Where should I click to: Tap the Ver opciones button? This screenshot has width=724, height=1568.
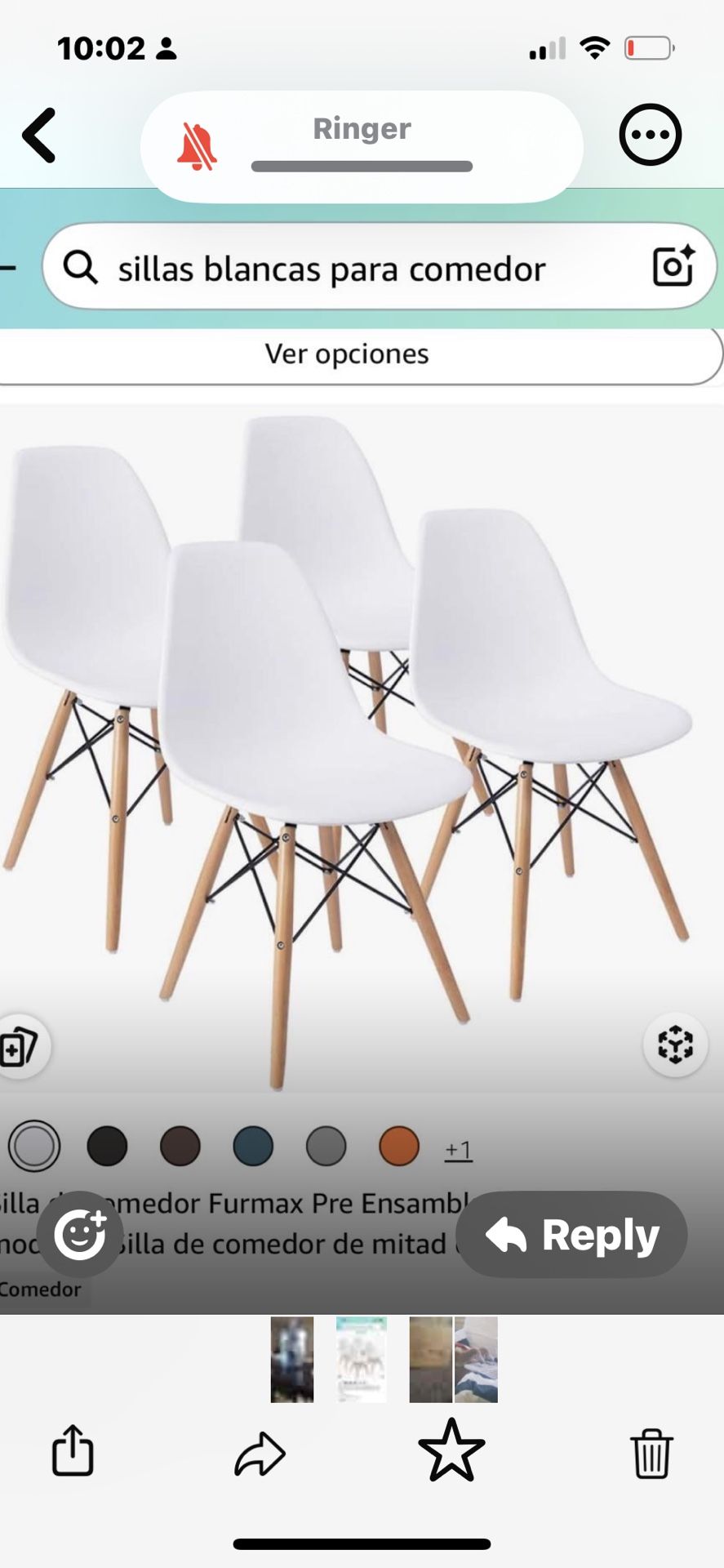pyautogui.click(x=347, y=354)
